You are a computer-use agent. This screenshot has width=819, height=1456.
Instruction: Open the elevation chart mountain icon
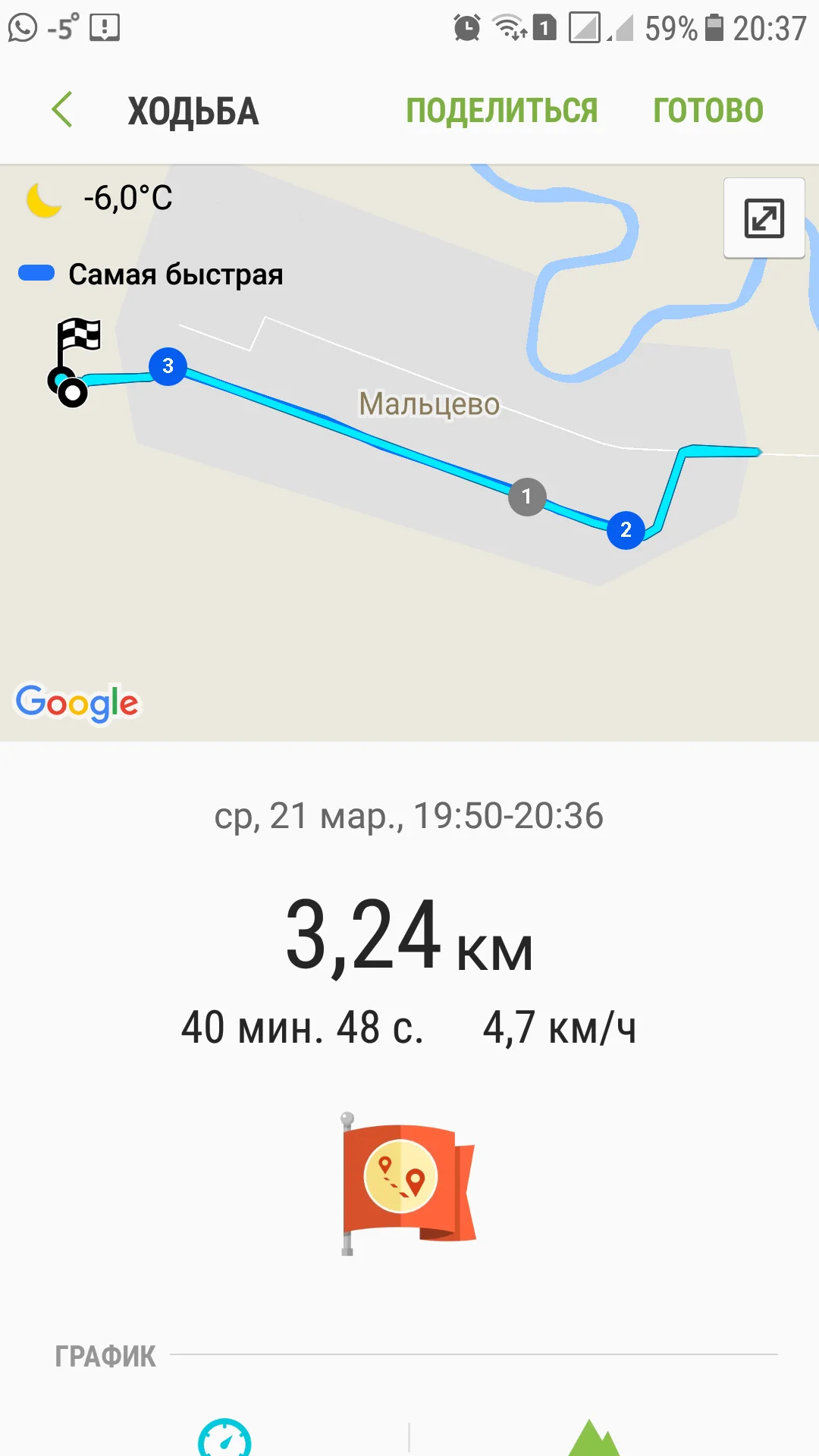[594, 1439]
